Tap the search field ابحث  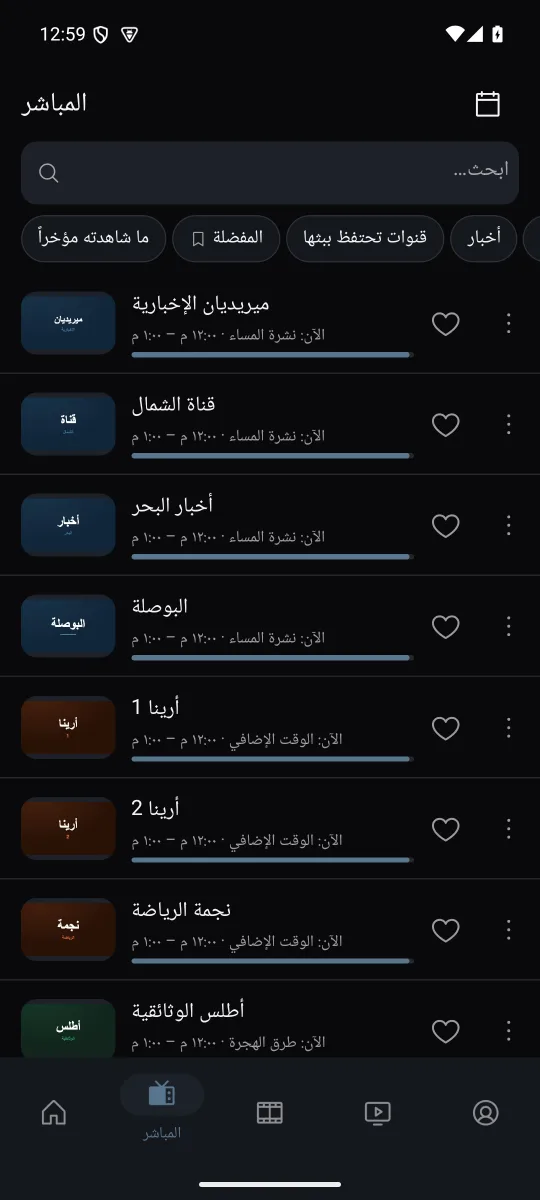tap(270, 172)
